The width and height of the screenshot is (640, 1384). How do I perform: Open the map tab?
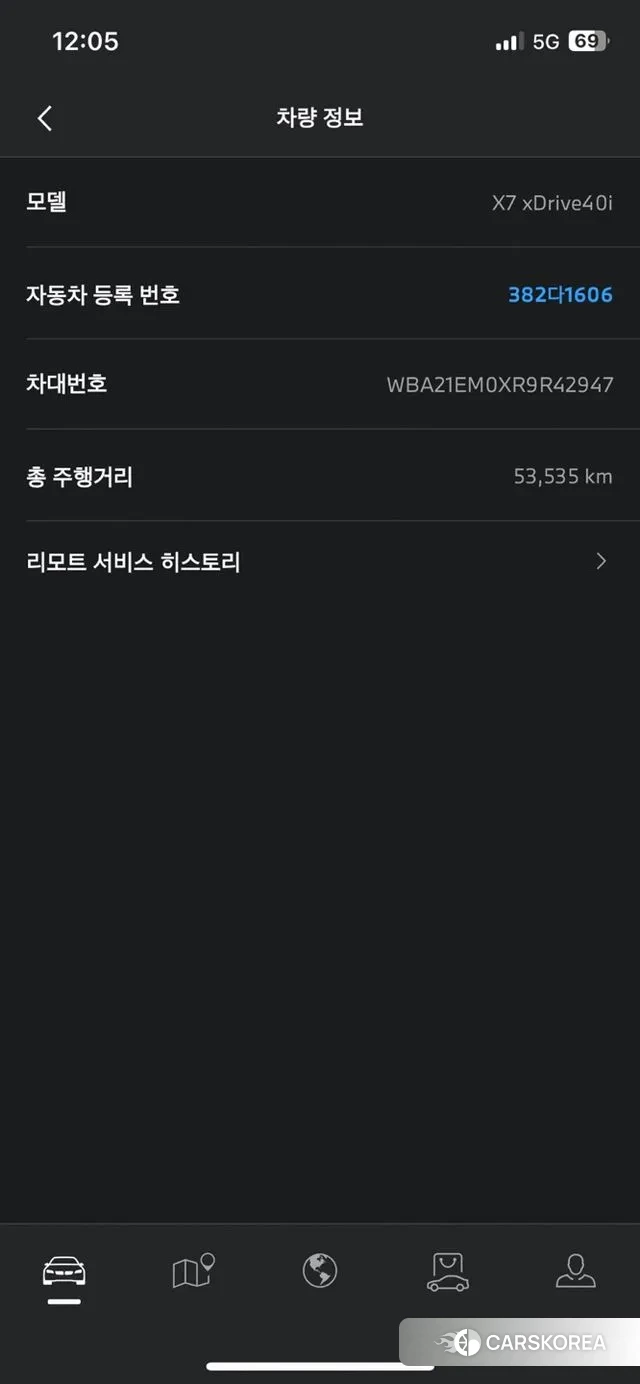point(193,1271)
